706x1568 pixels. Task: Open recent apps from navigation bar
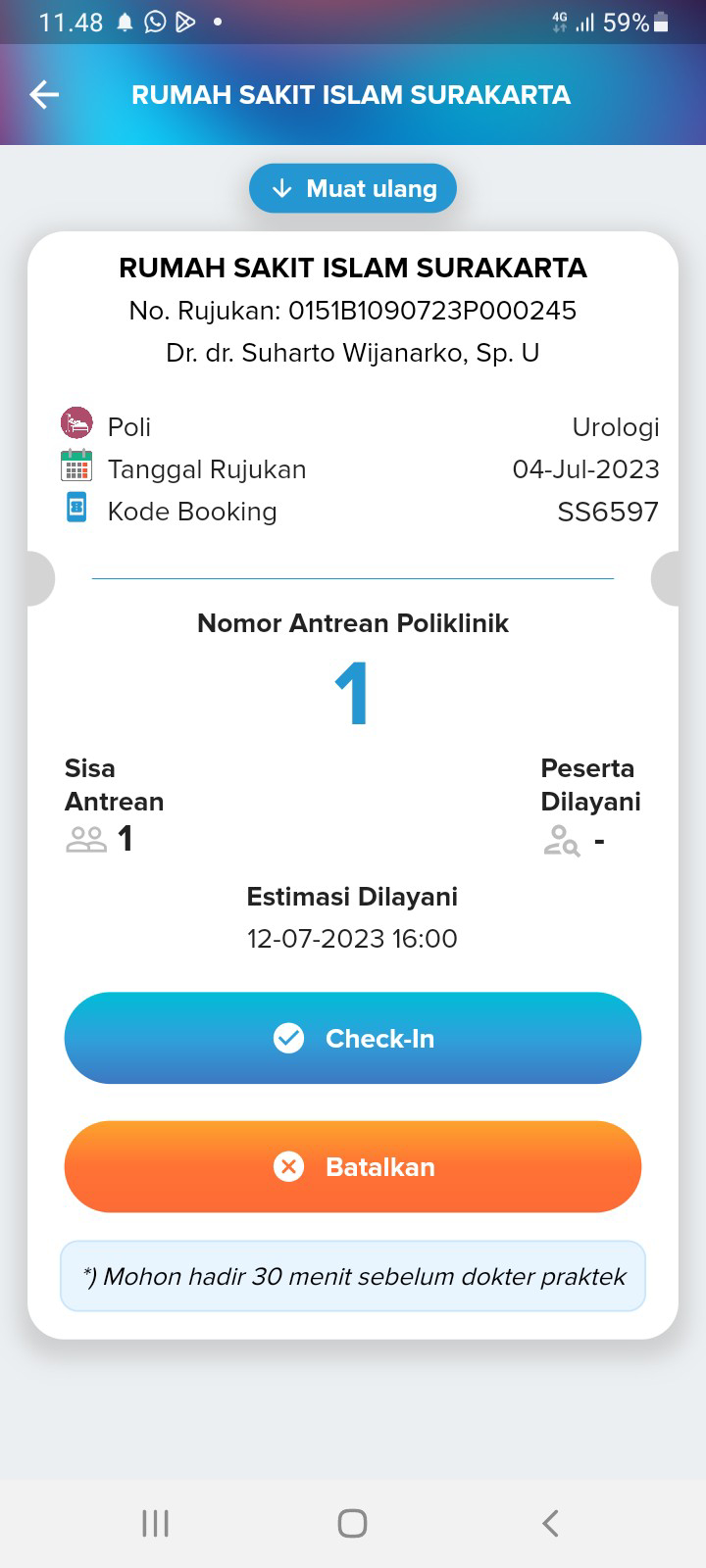click(x=155, y=1523)
